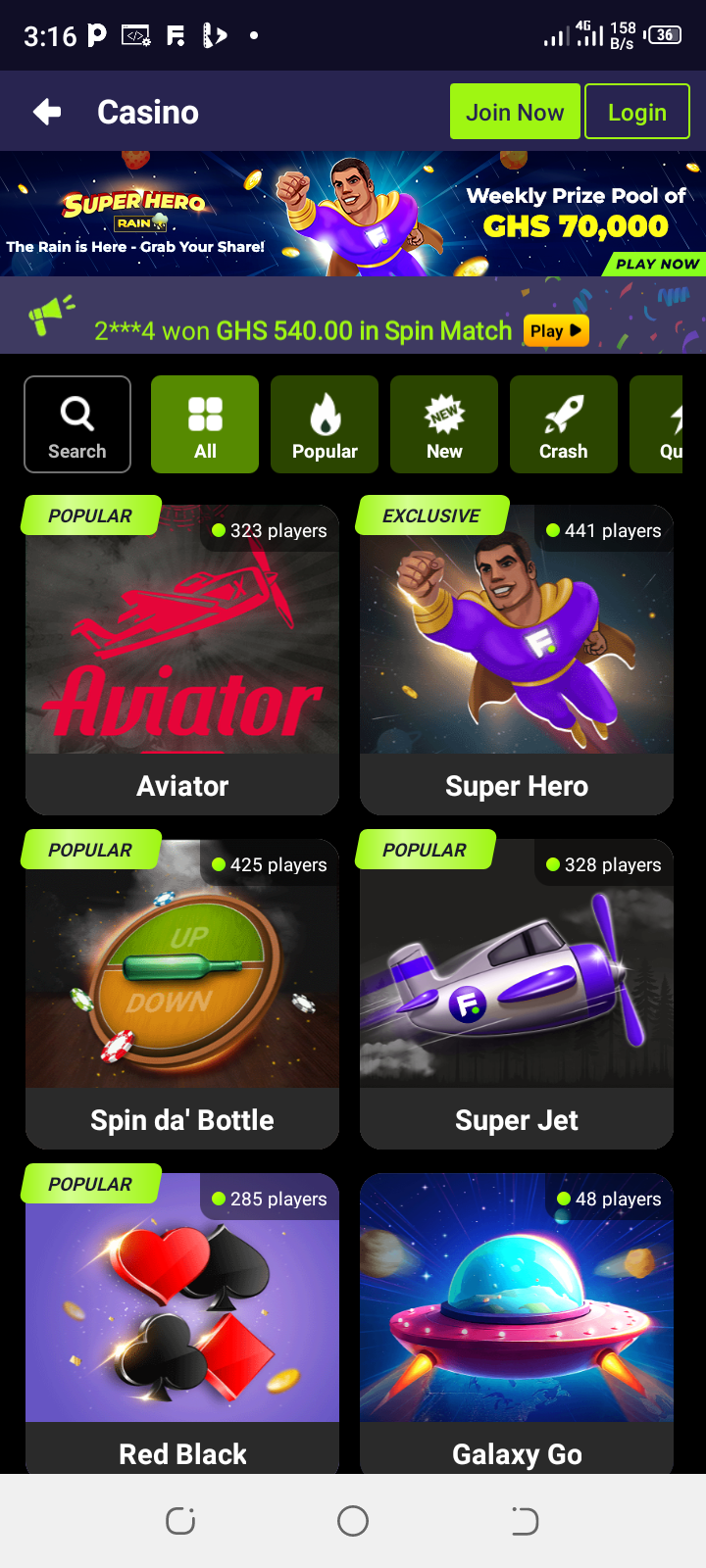
Task: Filter games by Crash category
Action: coord(564,424)
